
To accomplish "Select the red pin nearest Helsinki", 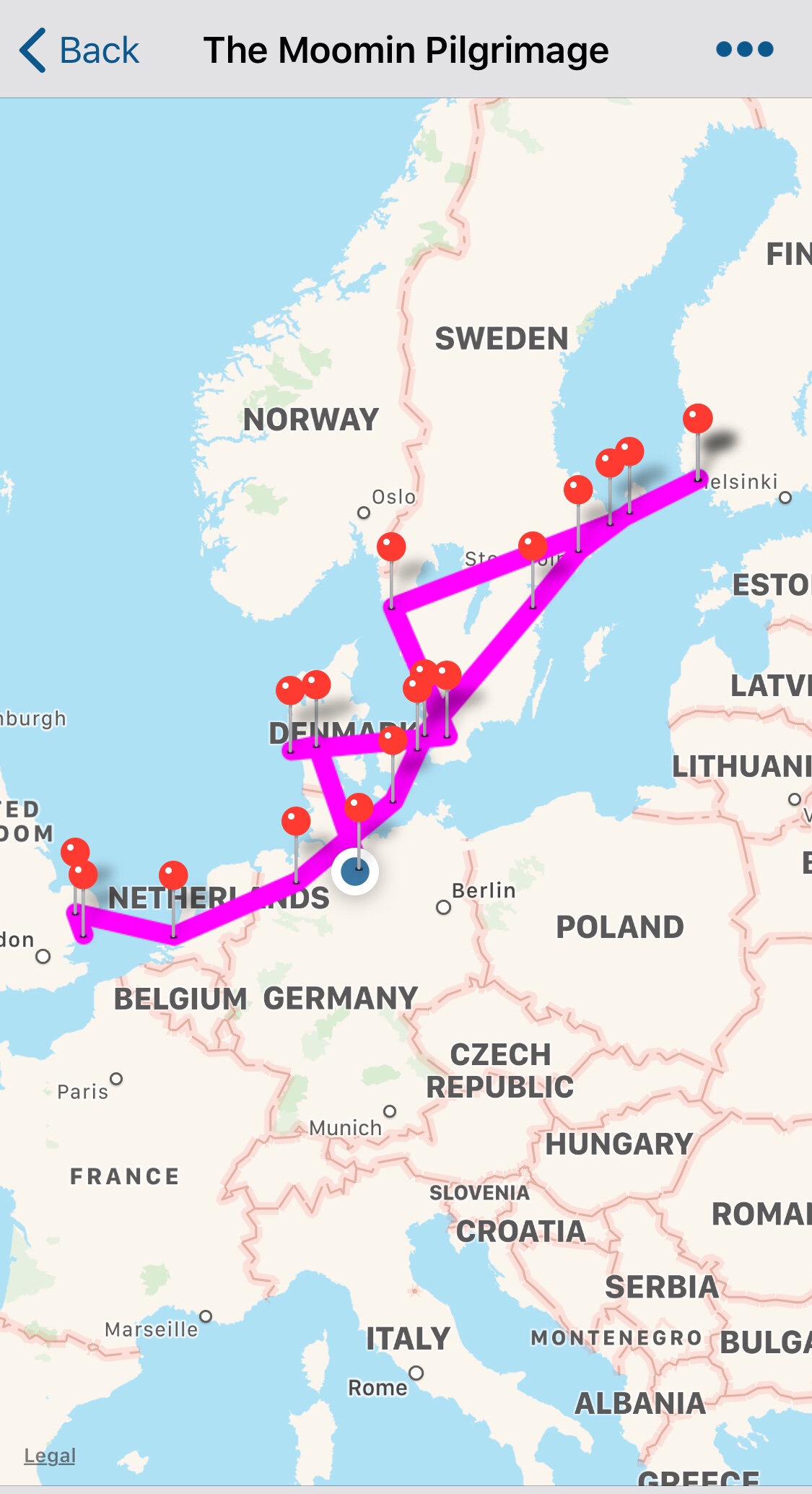I will pos(697,419).
